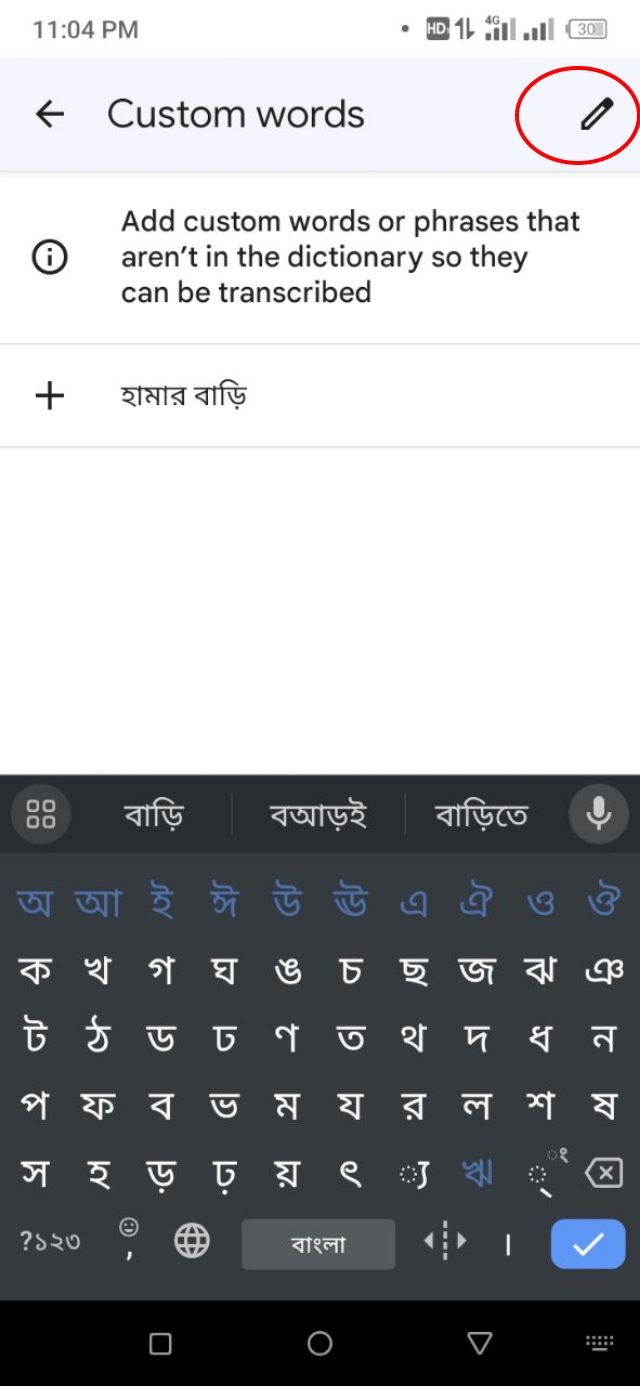This screenshot has width=640, height=1386.
Task: Type the letter ক
Action: click(x=35, y=970)
